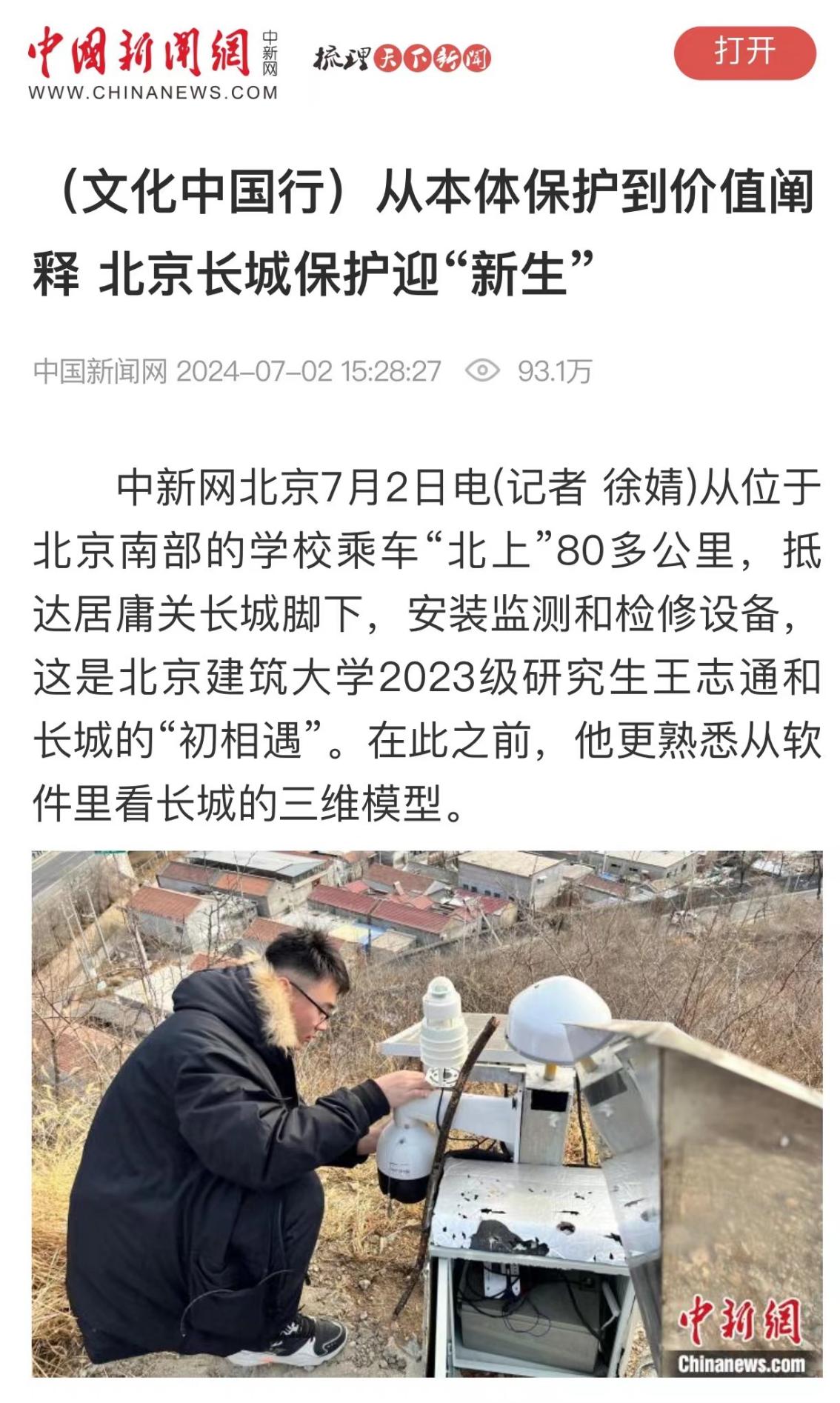Tap the 中国新闻网 logo to open the homepage
This screenshot has height=1403, width=840.
pyautogui.click(x=153, y=64)
